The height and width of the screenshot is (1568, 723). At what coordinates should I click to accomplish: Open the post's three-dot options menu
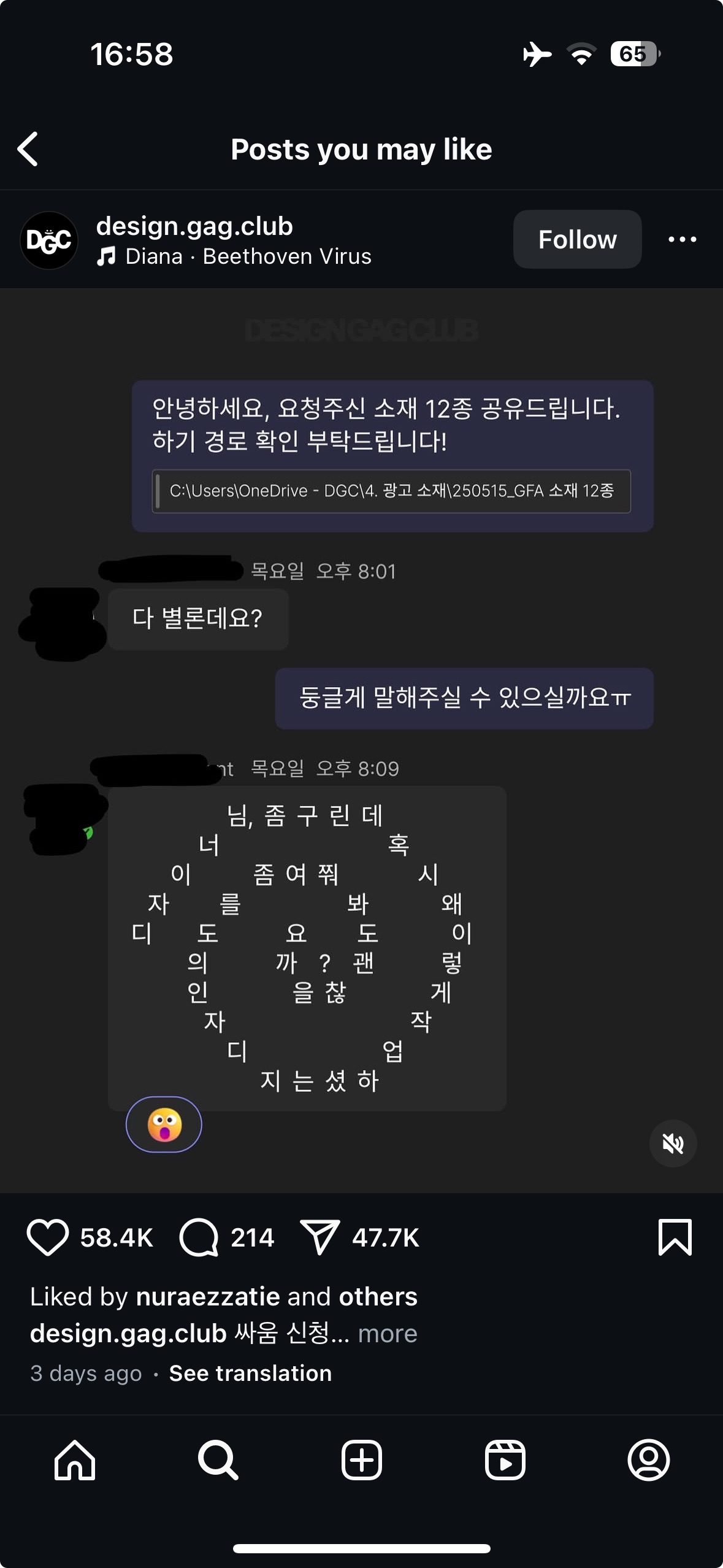point(682,239)
